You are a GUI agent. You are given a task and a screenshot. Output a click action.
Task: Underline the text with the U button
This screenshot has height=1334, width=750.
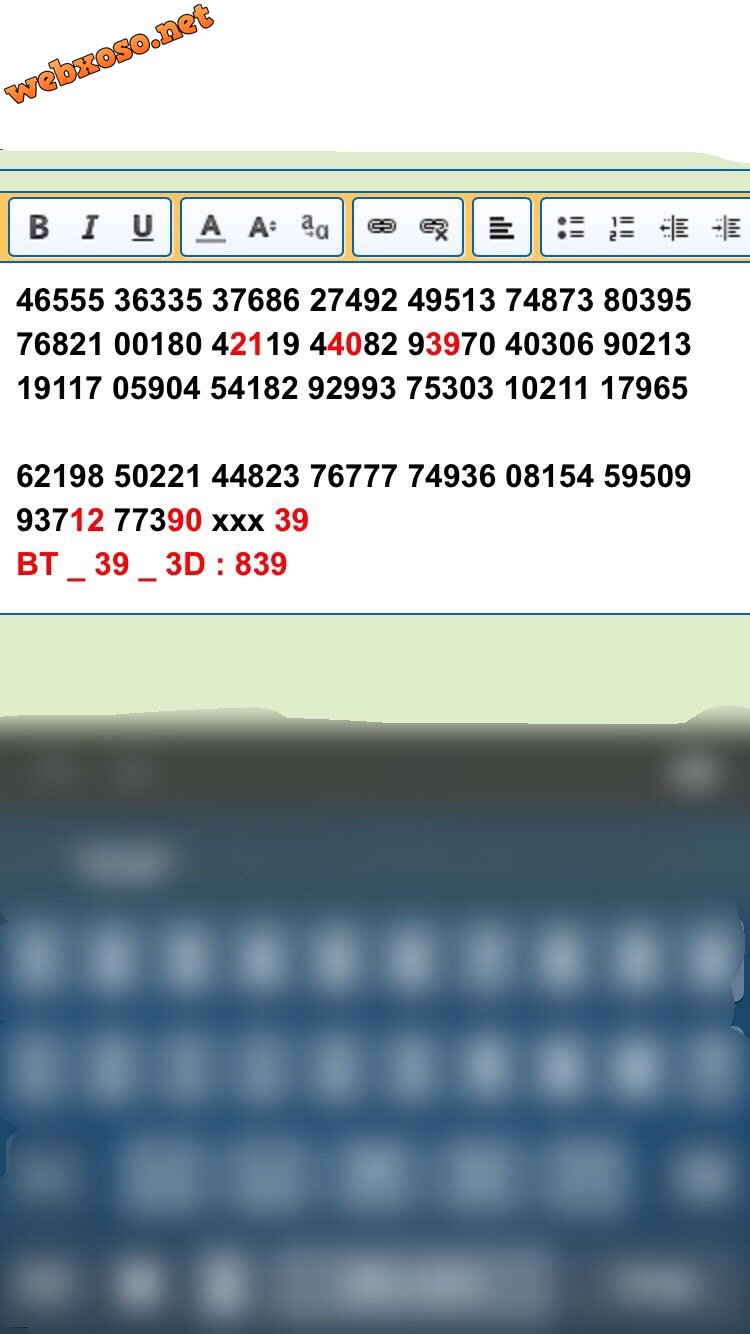[143, 227]
